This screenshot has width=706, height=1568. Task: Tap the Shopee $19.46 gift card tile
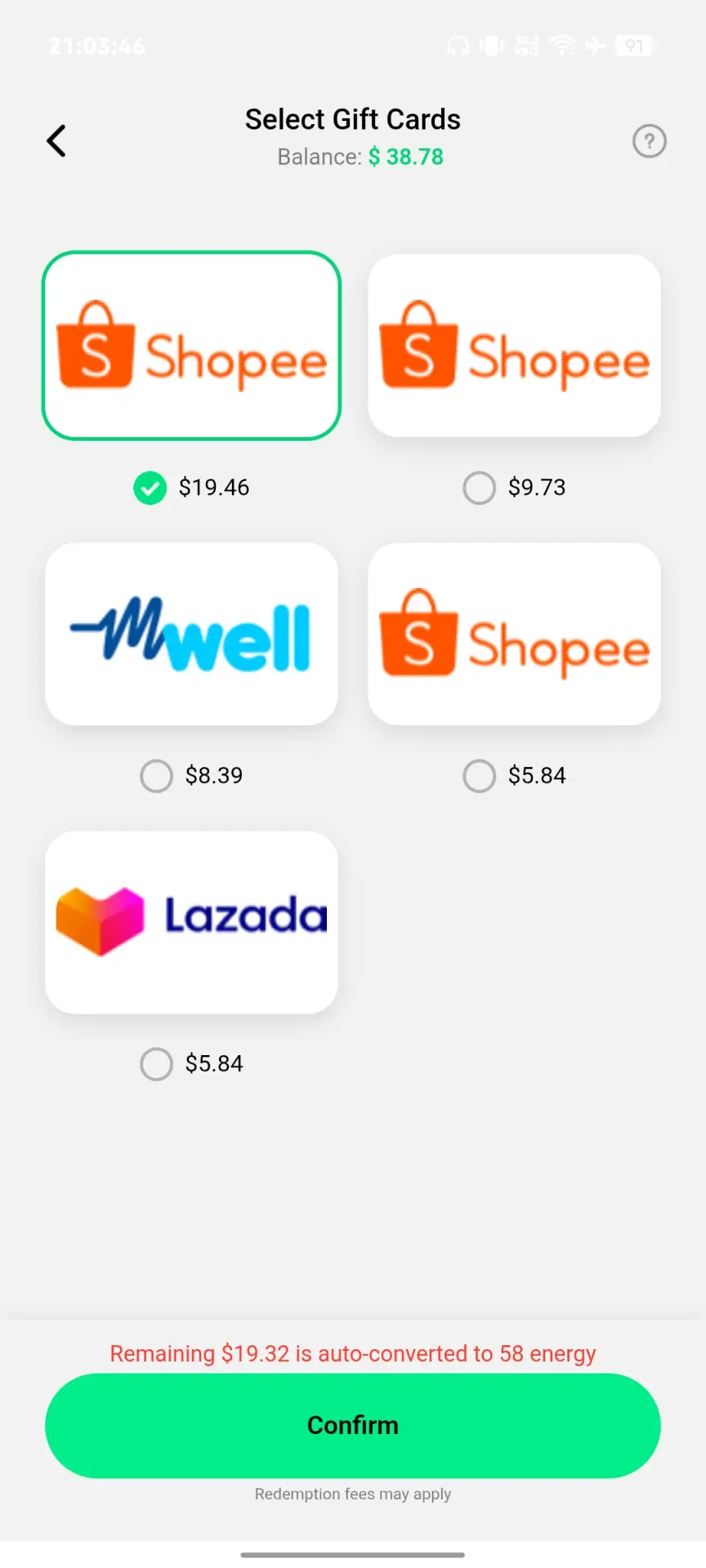191,345
